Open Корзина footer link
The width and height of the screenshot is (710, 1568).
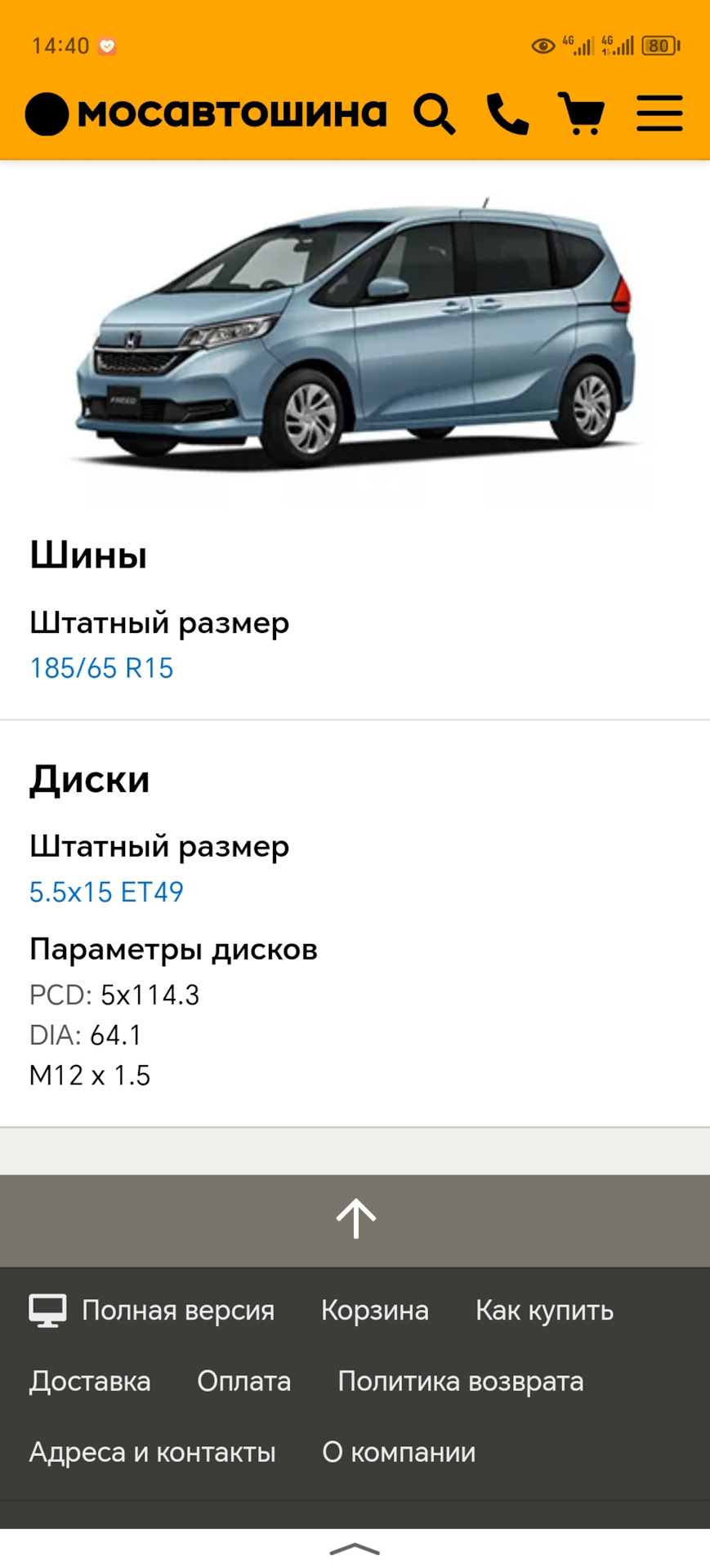pos(375,1310)
